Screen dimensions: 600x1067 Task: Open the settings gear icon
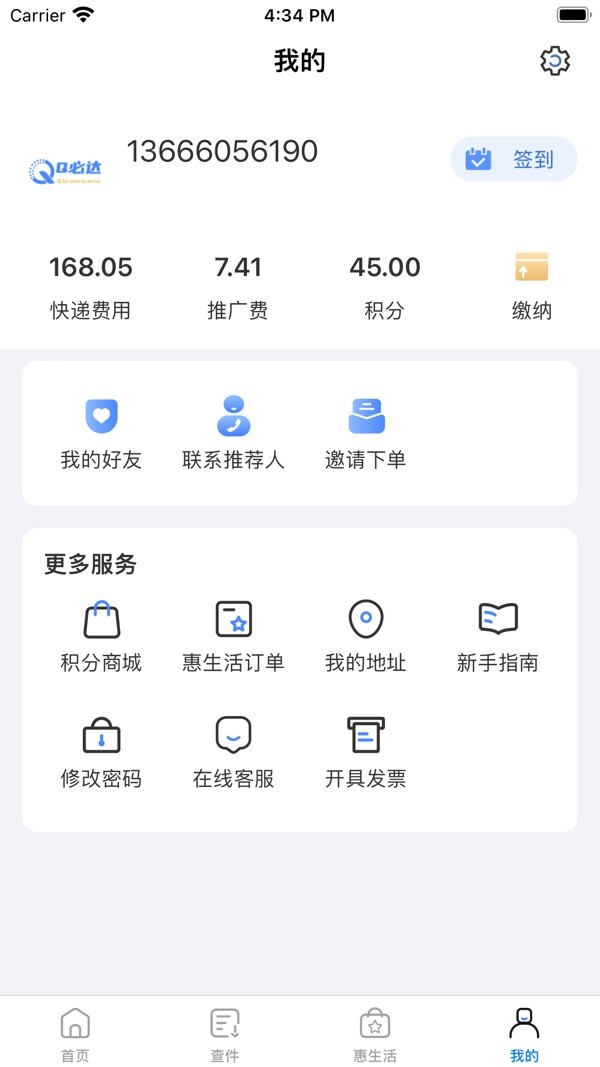(x=554, y=61)
